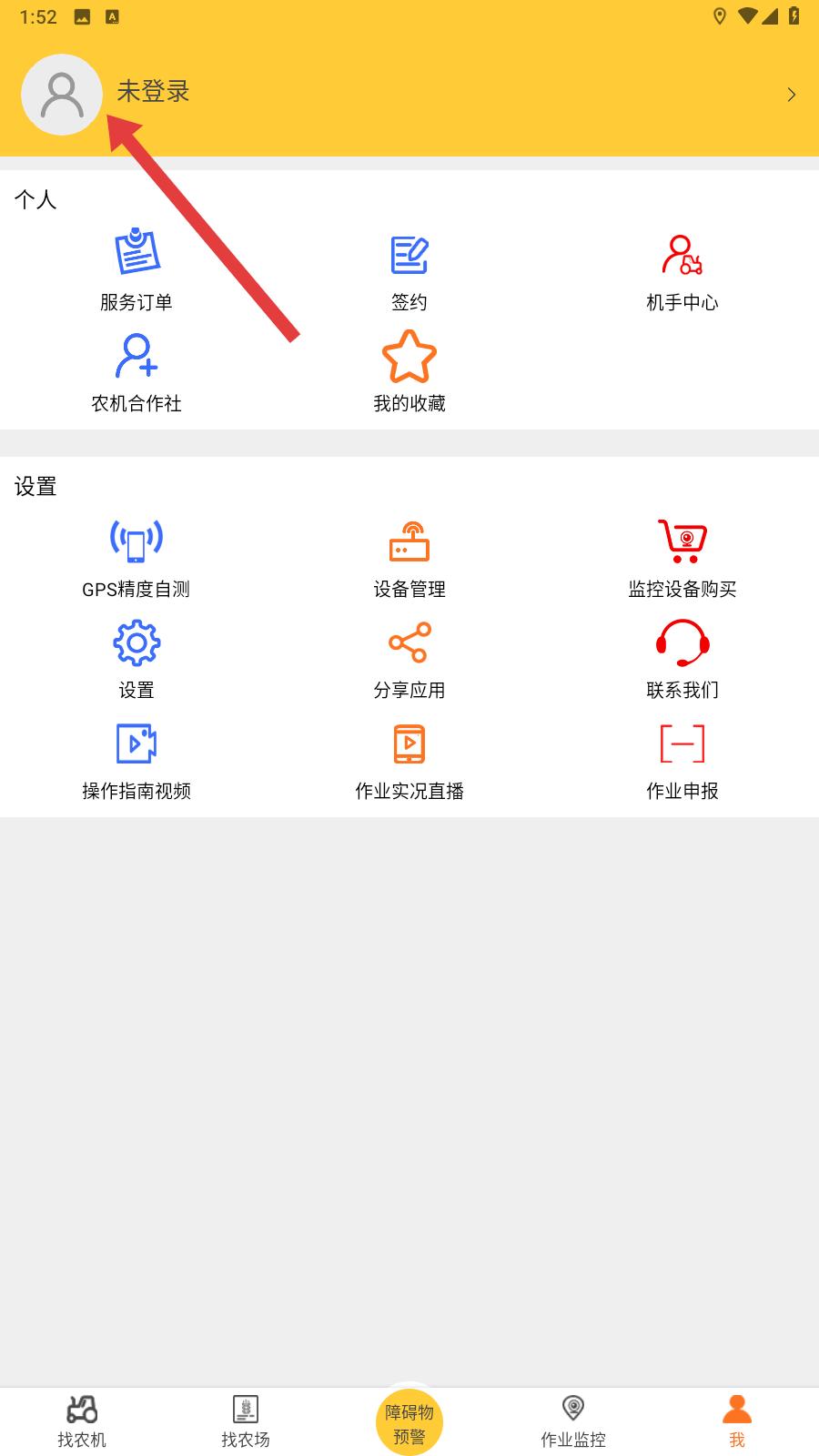Select 分享应用 to share the app

[409, 658]
